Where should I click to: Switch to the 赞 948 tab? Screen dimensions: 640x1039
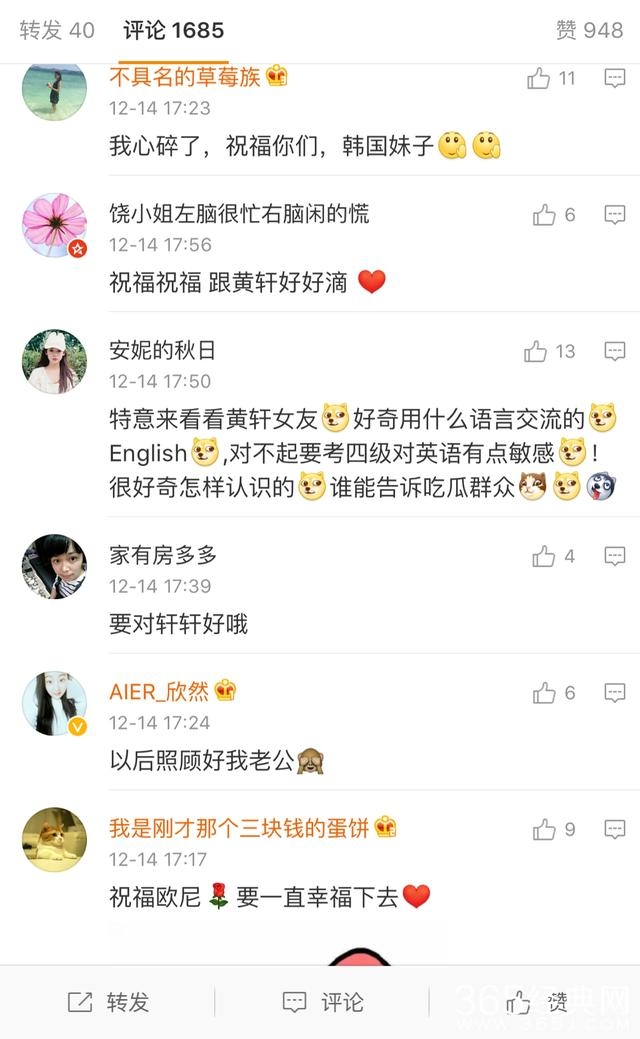pos(589,30)
